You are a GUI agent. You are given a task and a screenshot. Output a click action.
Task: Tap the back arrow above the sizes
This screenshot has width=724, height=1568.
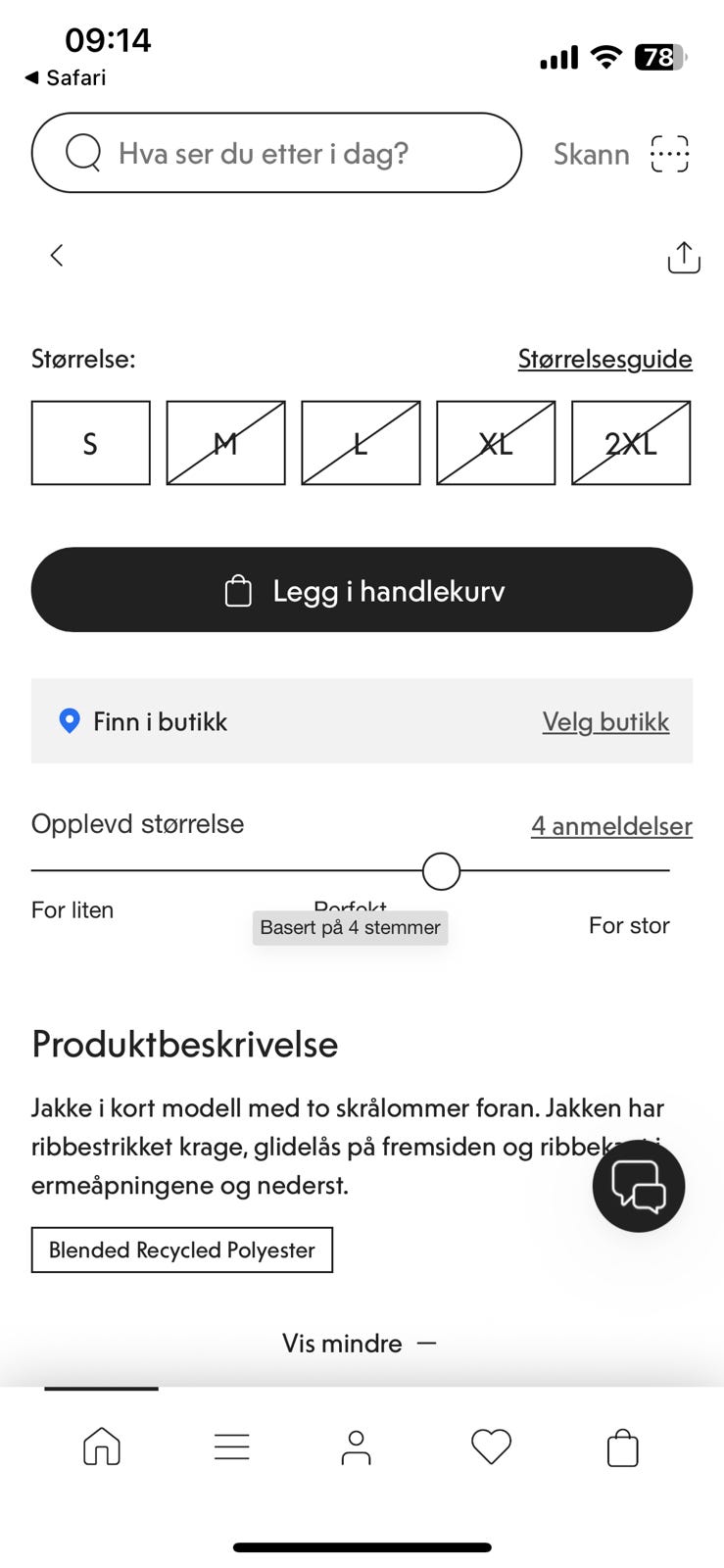click(56, 255)
